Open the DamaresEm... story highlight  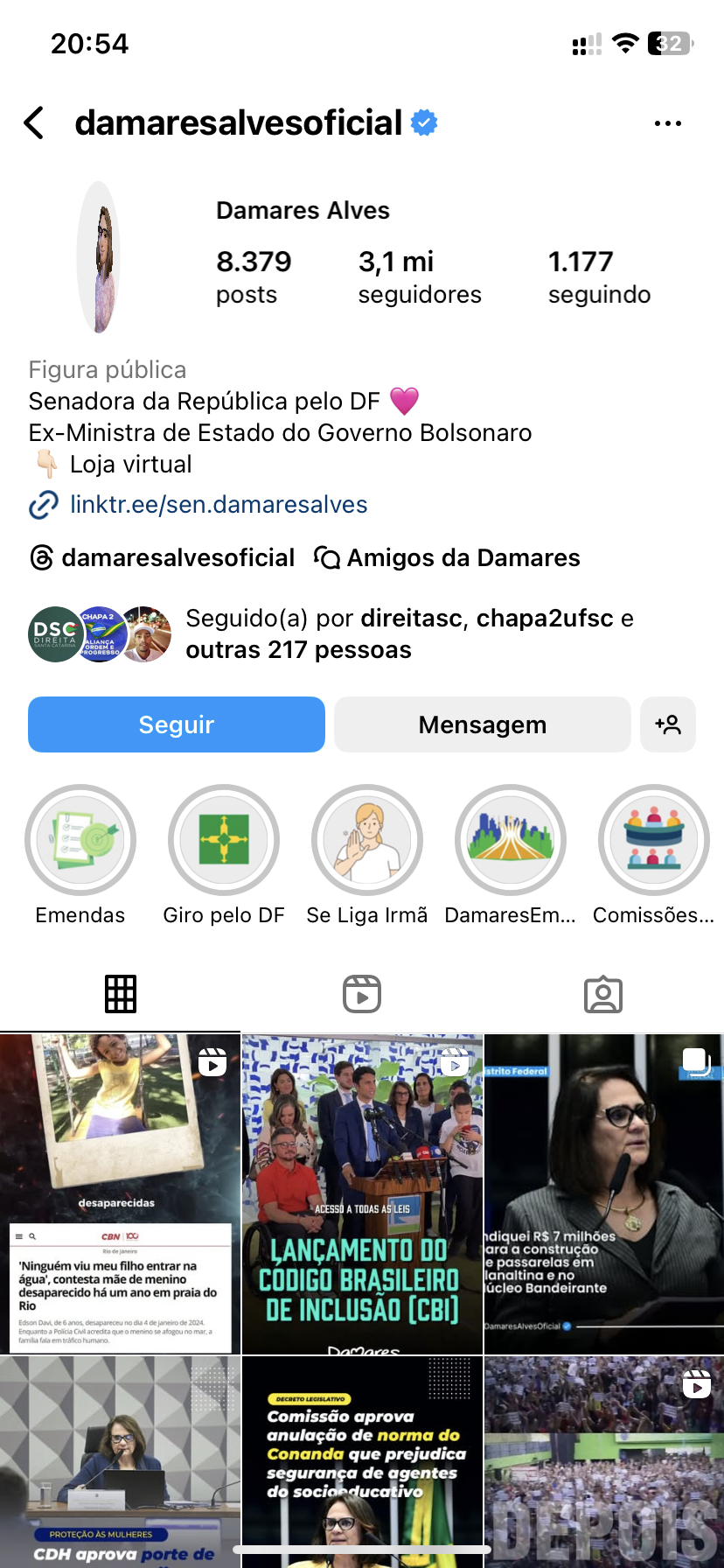[x=511, y=840]
